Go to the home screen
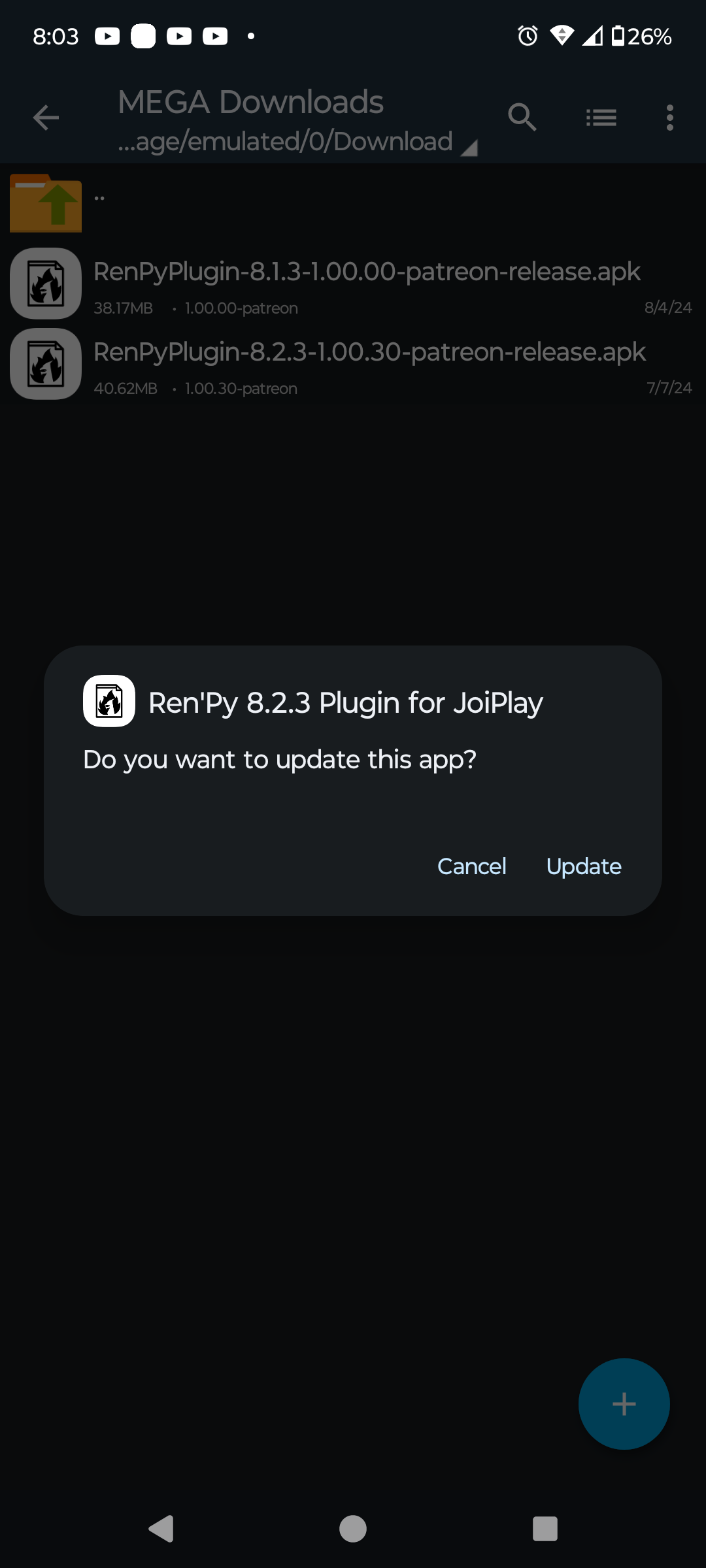Viewport: 706px width, 1568px height. click(353, 1528)
